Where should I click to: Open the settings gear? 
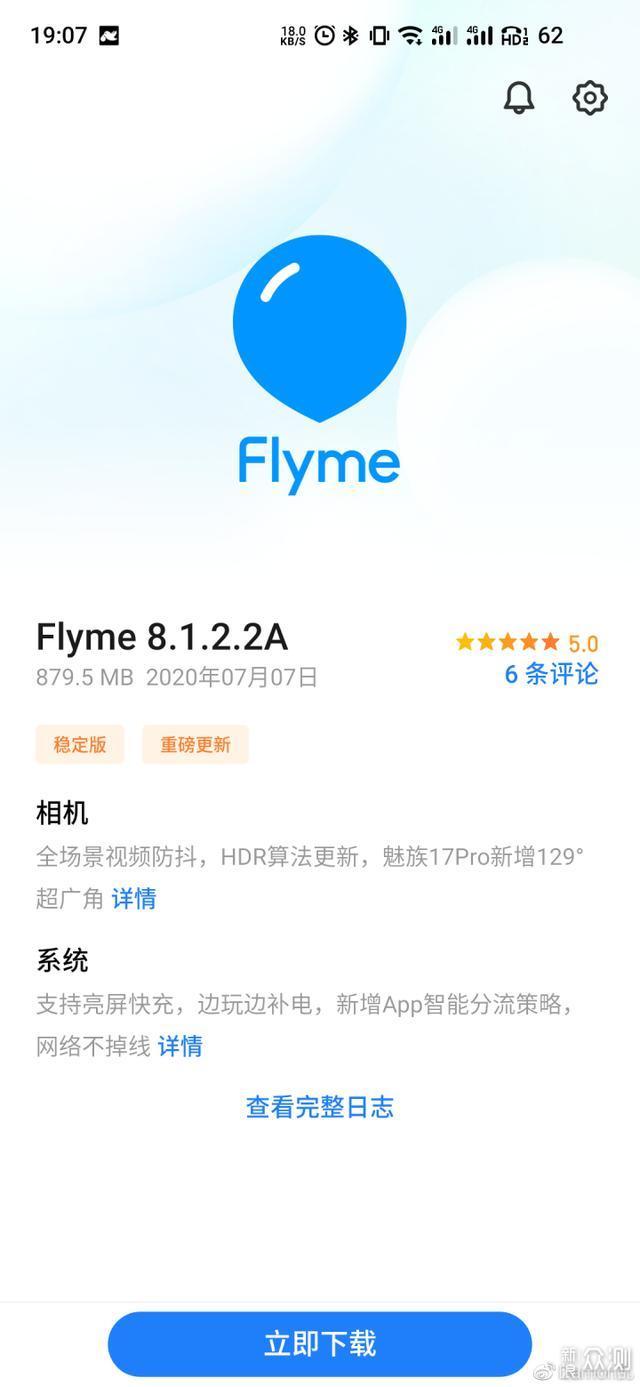(x=589, y=98)
